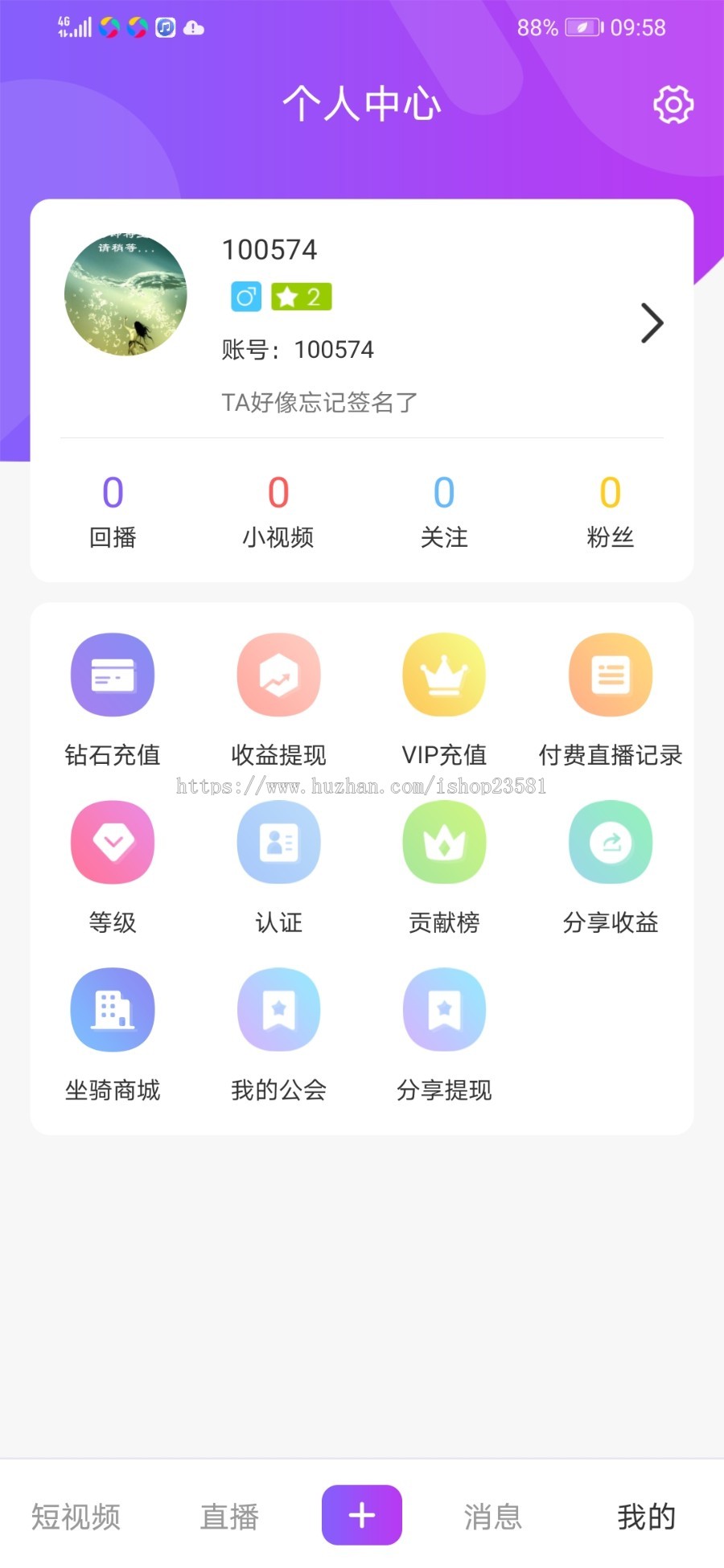724x1568 pixels.
Task: Open 分享提现 share withdrawal icon
Action: click(x=444, y=1009)
